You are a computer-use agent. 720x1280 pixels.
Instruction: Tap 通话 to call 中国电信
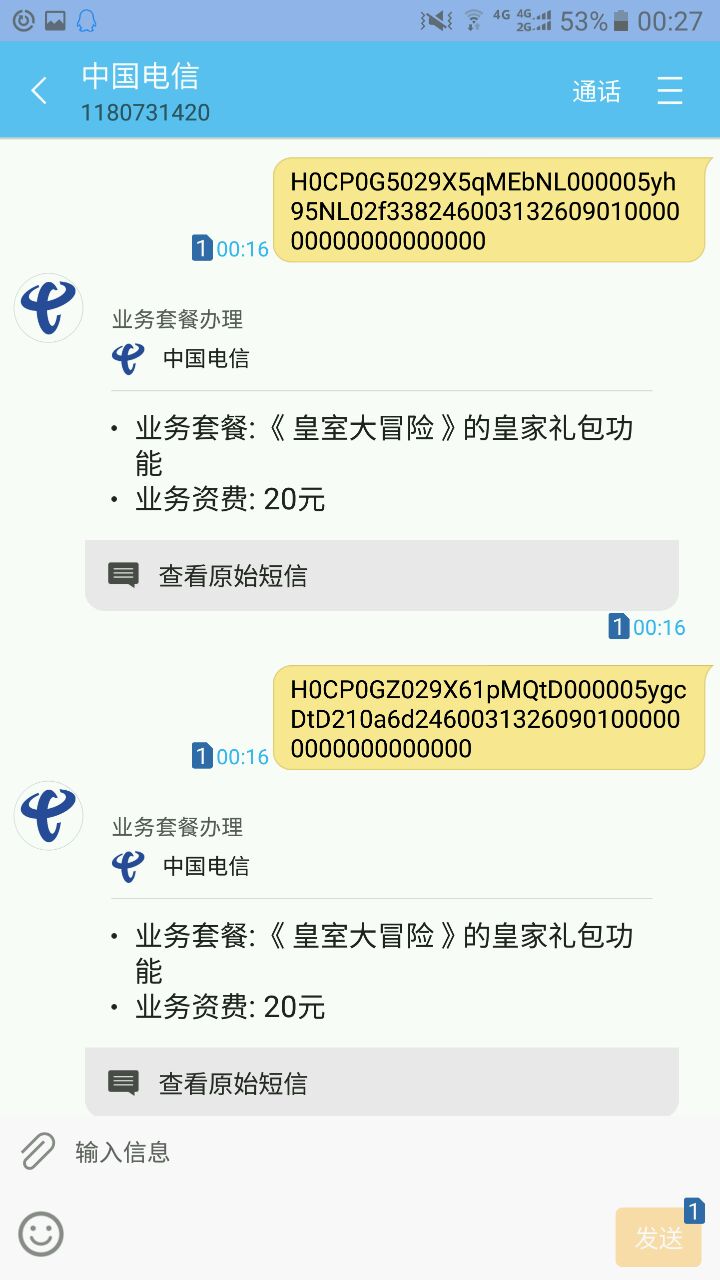[x=597, y=91]
